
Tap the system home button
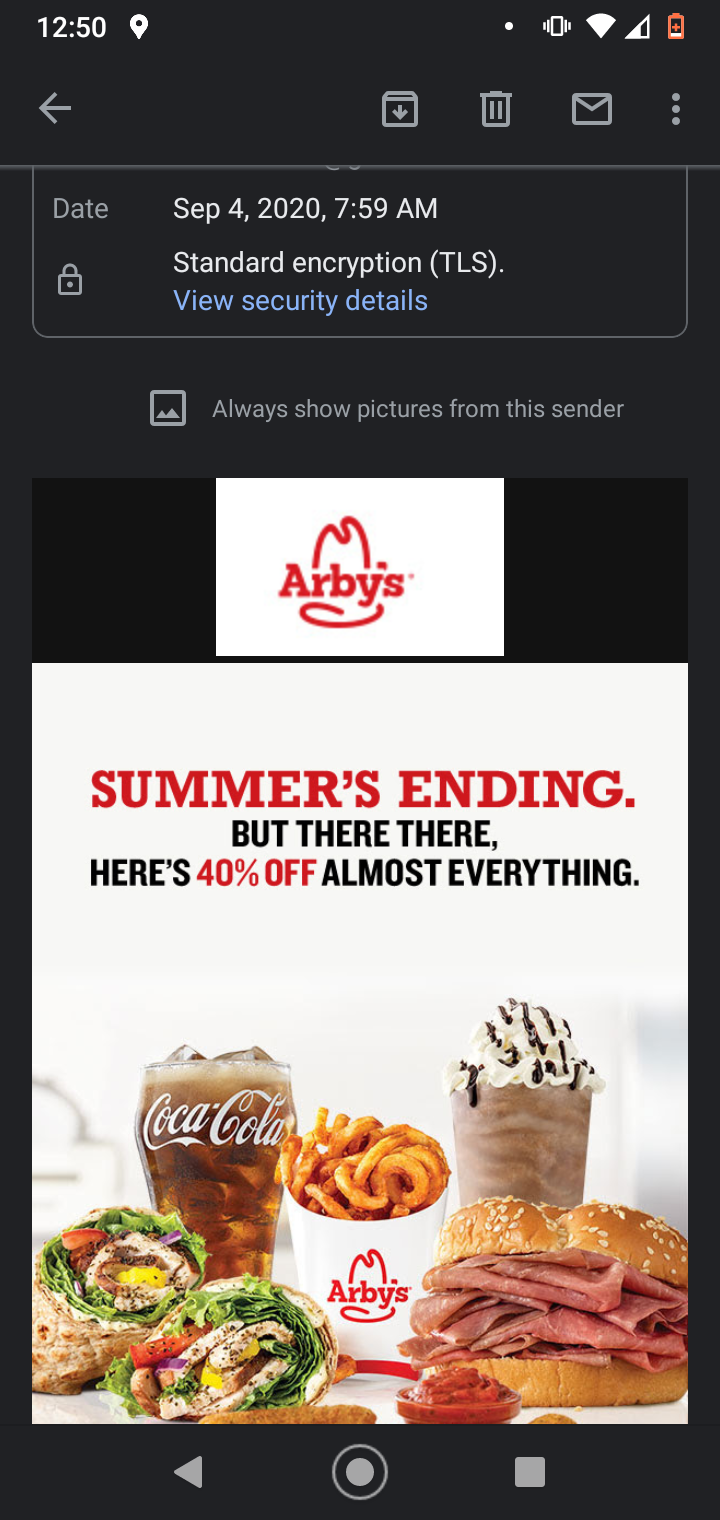(360, 1471)
